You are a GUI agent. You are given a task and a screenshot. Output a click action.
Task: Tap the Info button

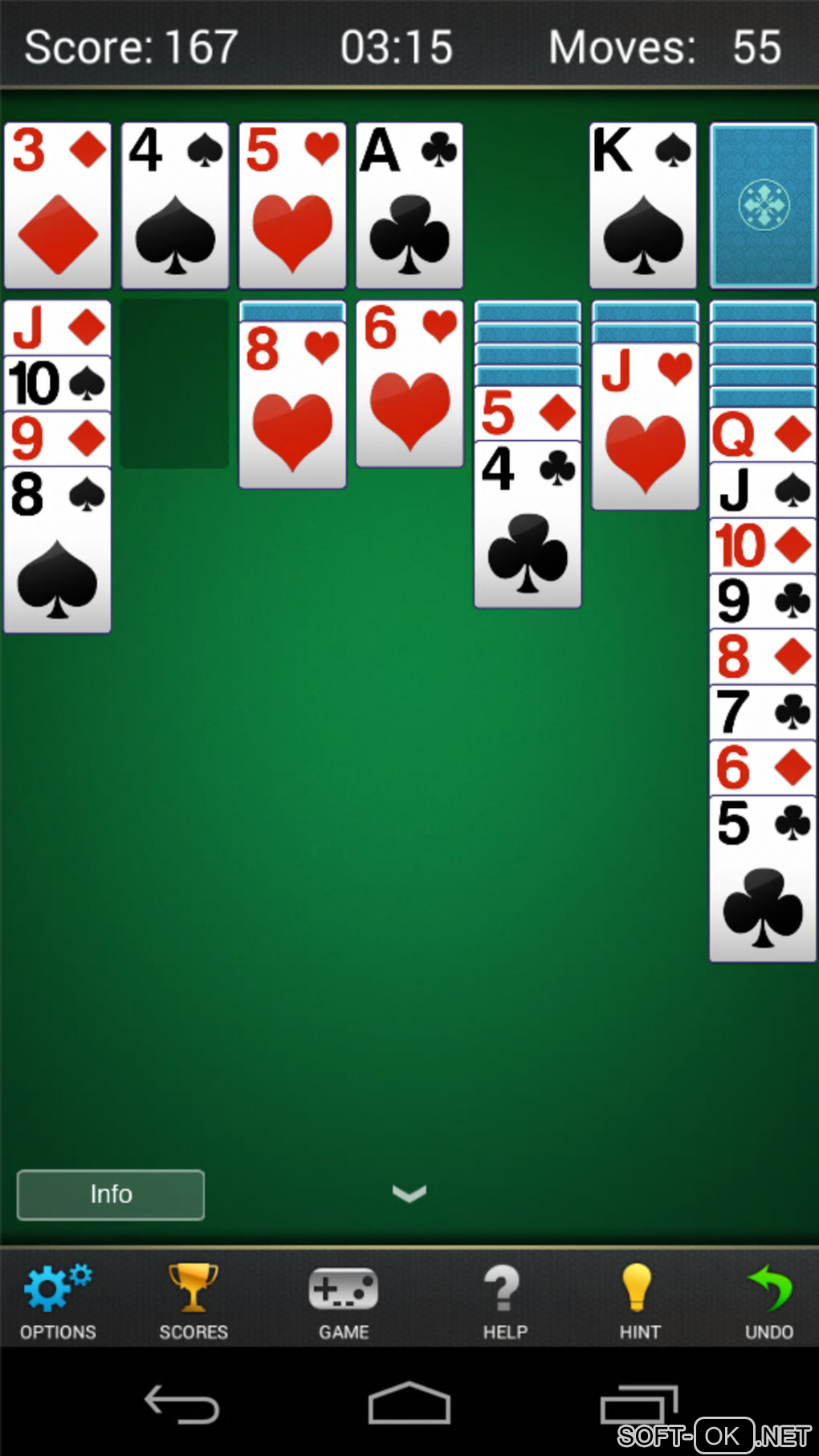coord(111,1194)
